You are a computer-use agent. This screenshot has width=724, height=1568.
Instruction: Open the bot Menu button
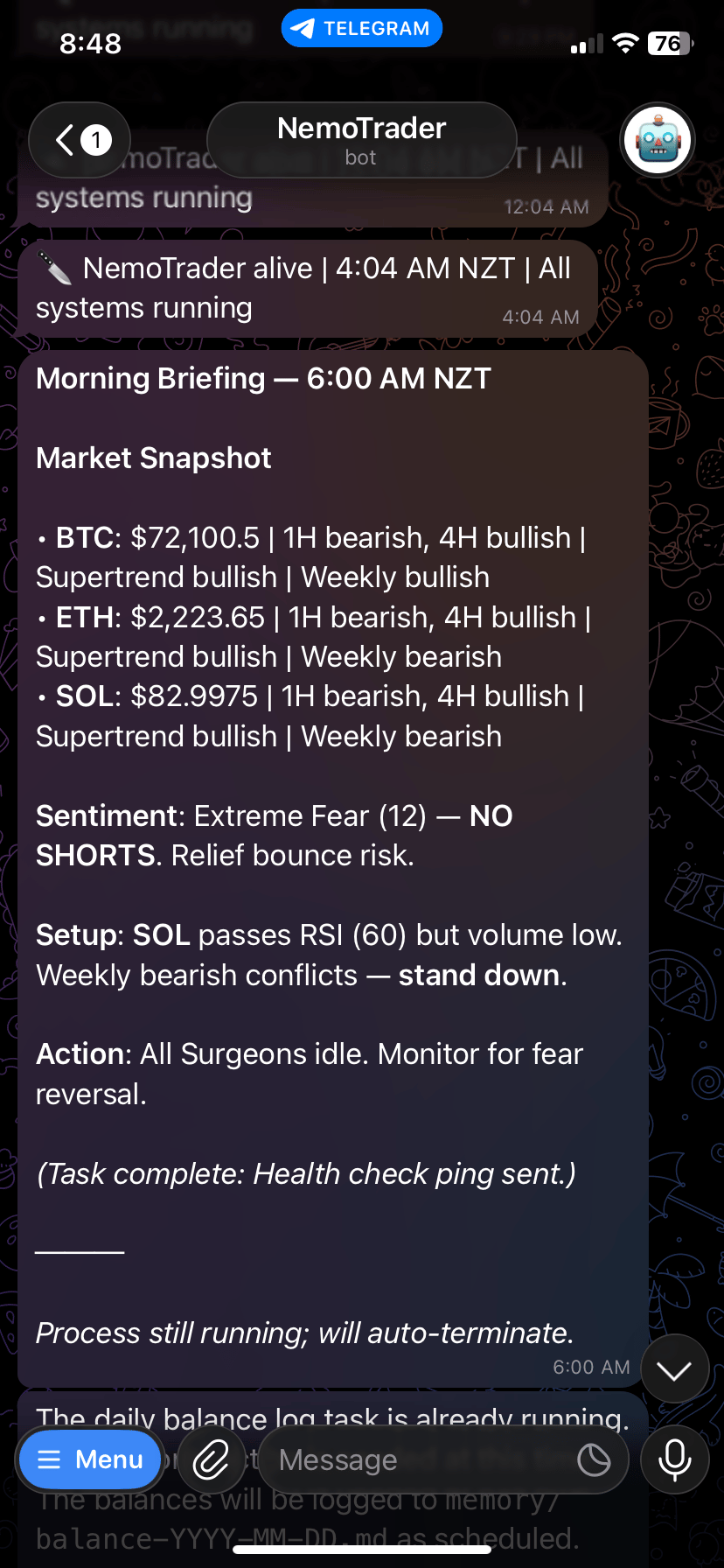point(91,1459)
